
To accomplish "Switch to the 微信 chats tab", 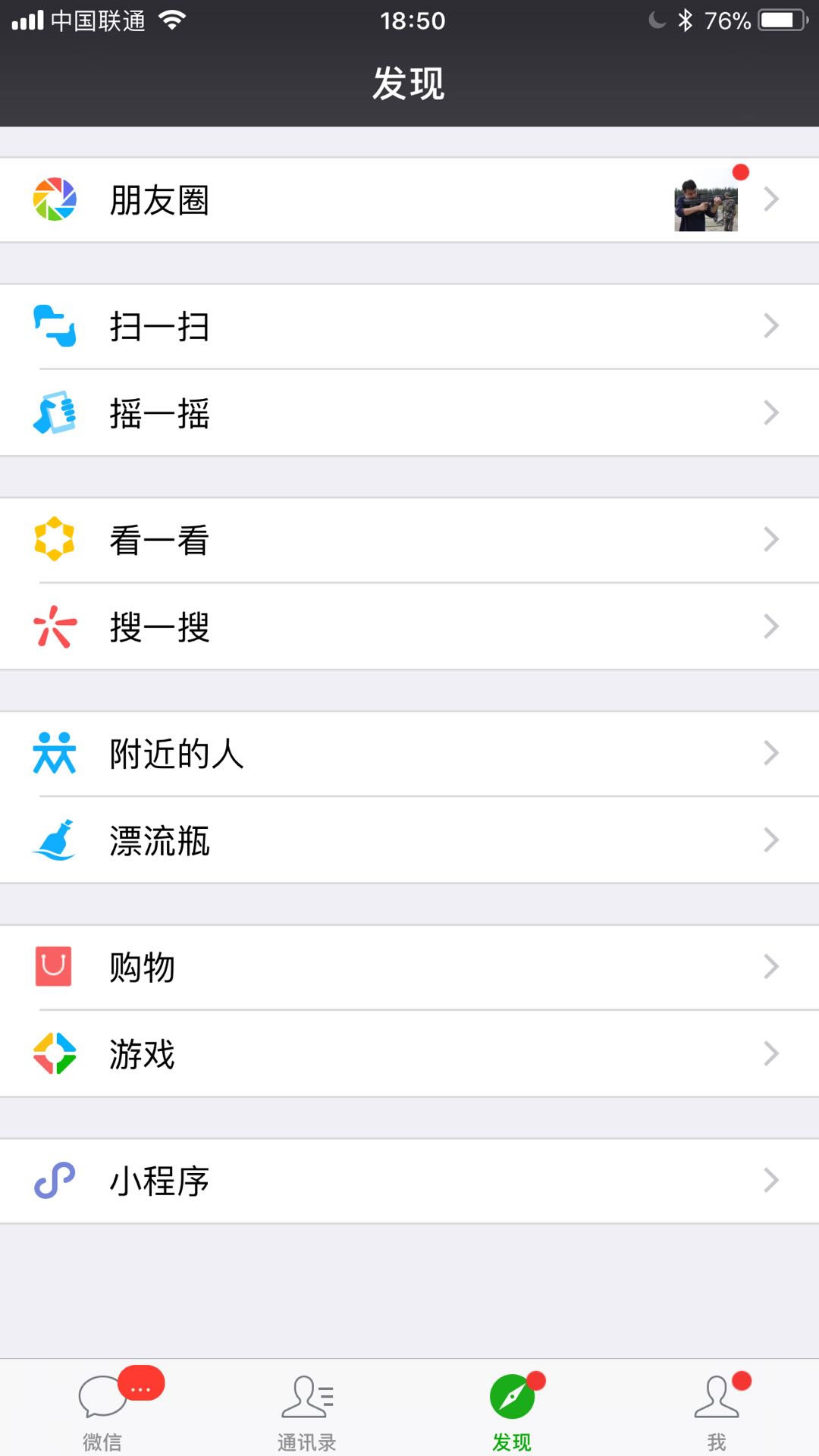I will click(x=102, y=1408).
